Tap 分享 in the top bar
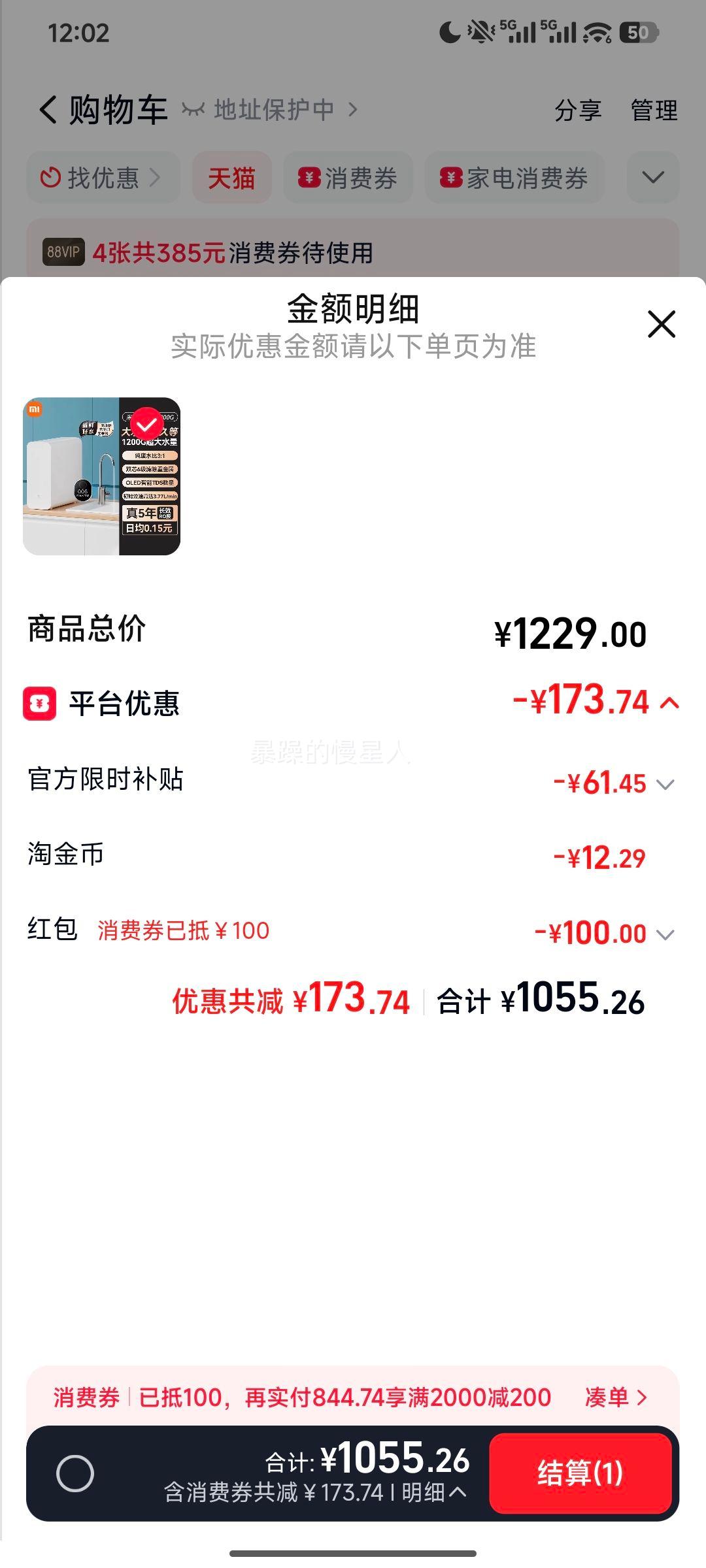Image resolution: width=706 pixels, height=1568 pixels. [x=579, y=110]
